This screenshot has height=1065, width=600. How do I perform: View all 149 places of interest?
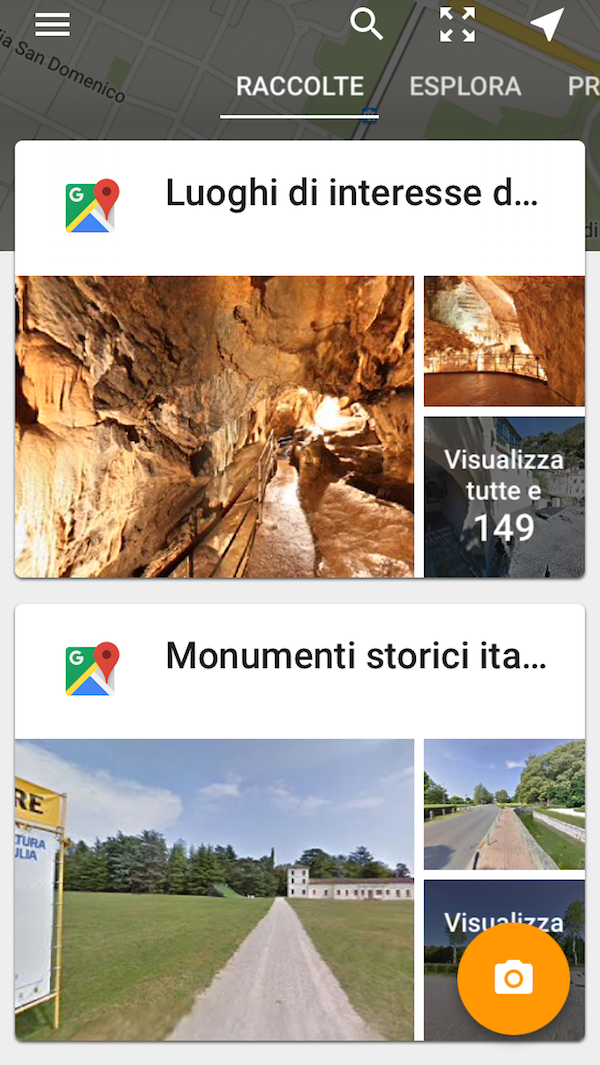pyautogui.click(x=504, y=497)
